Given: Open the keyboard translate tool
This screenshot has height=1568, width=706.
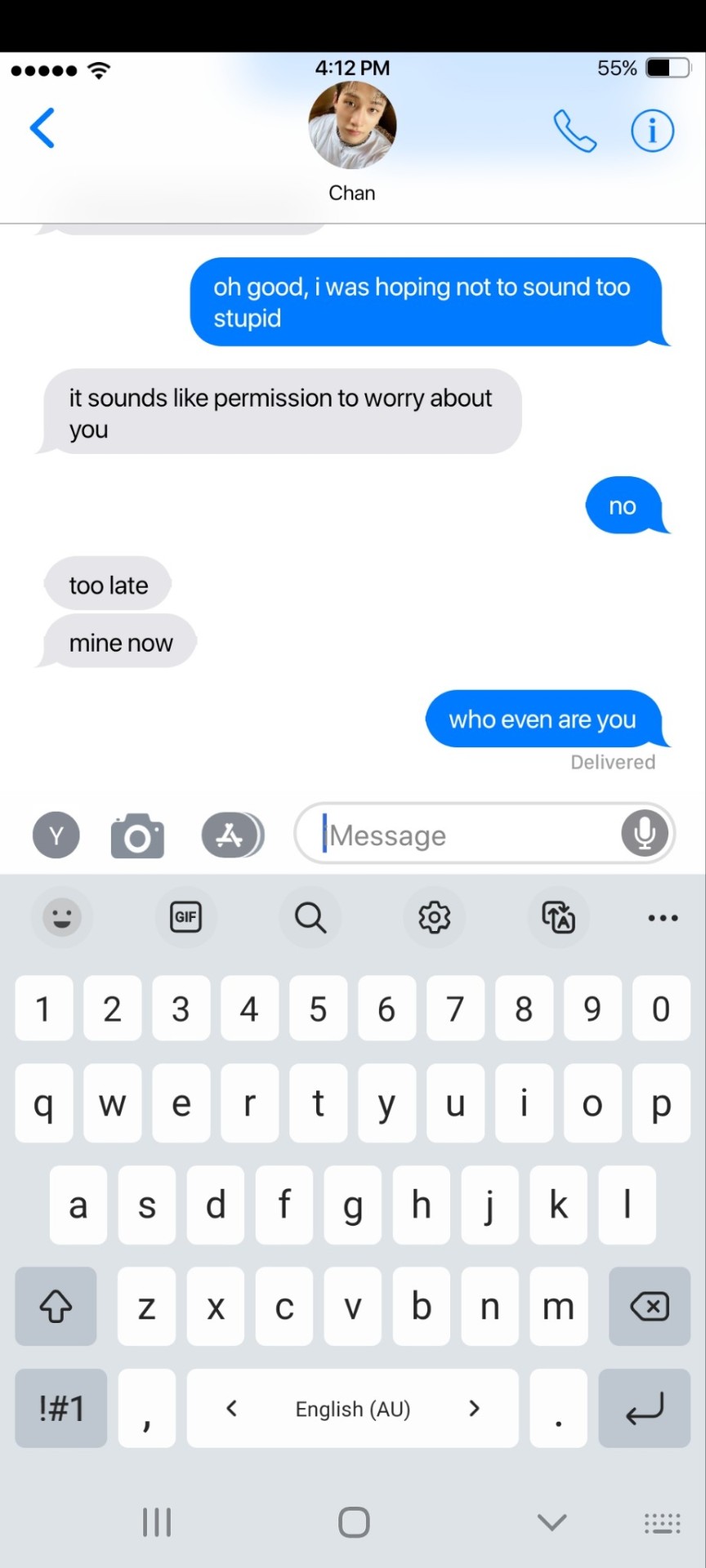Looking at the screenshot, I should [559, 917].
